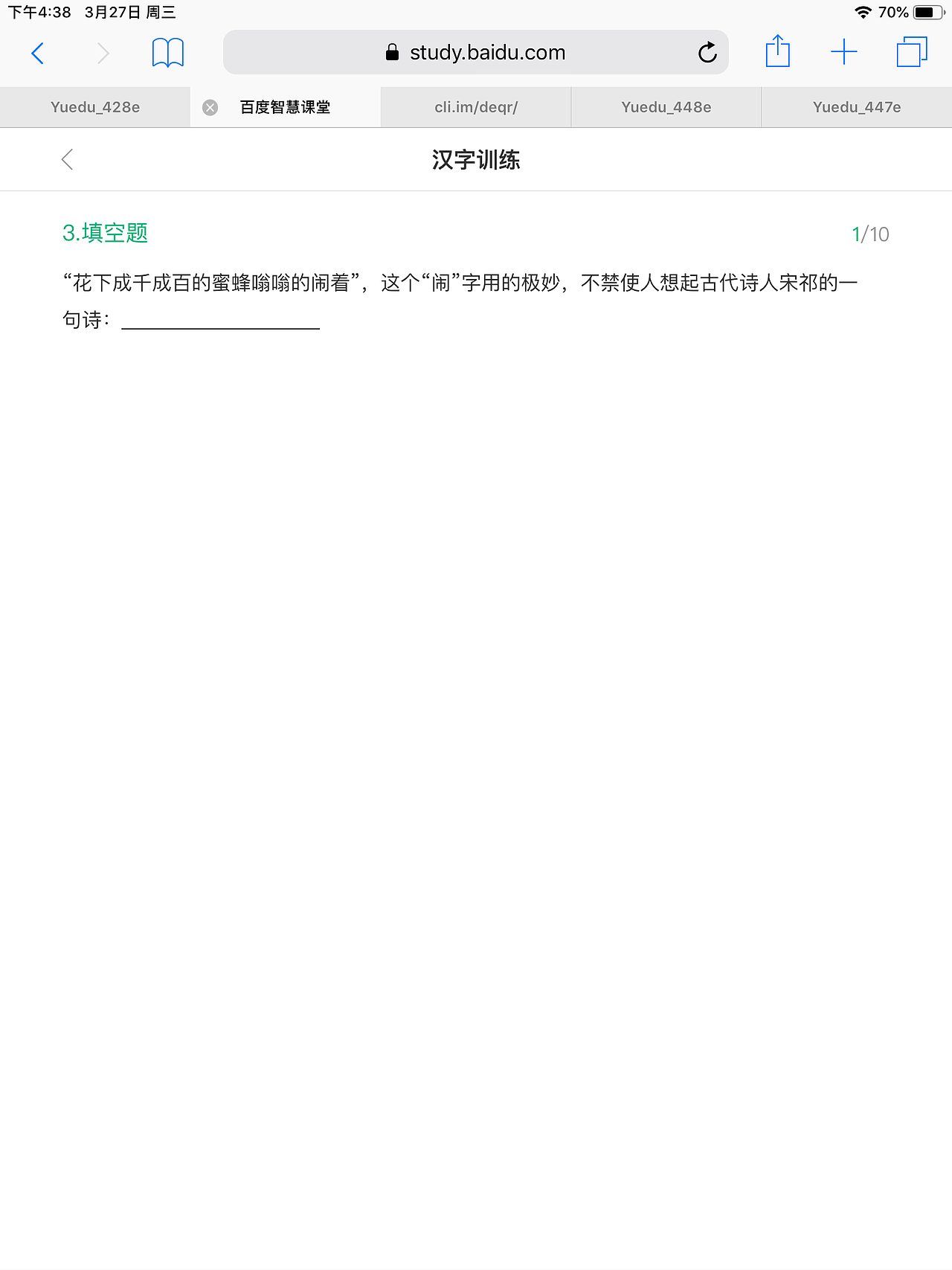952x1270 pixels.
Task: Open the Yuedu_447e tab
Action: click(x=856, y=106)
